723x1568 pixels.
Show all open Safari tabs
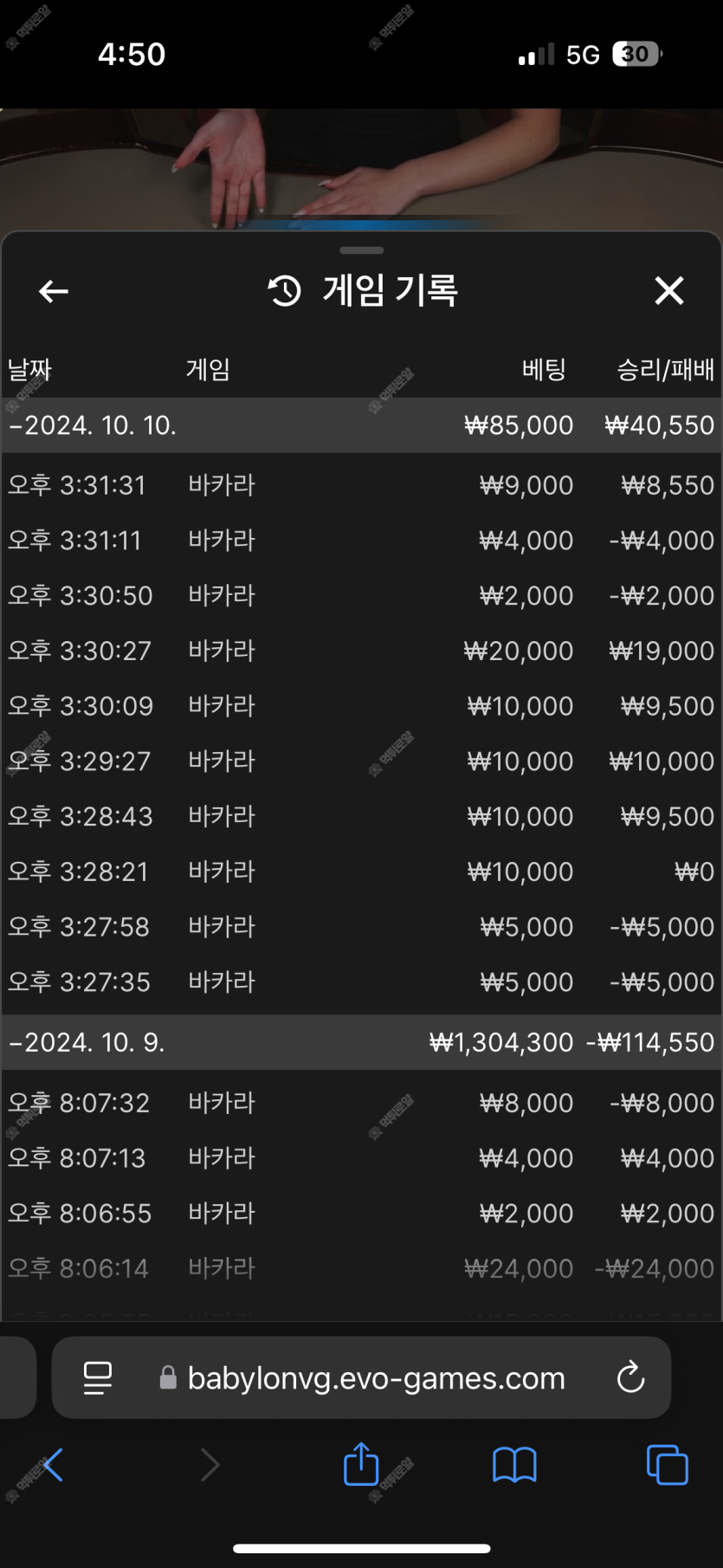(667, 1465)
